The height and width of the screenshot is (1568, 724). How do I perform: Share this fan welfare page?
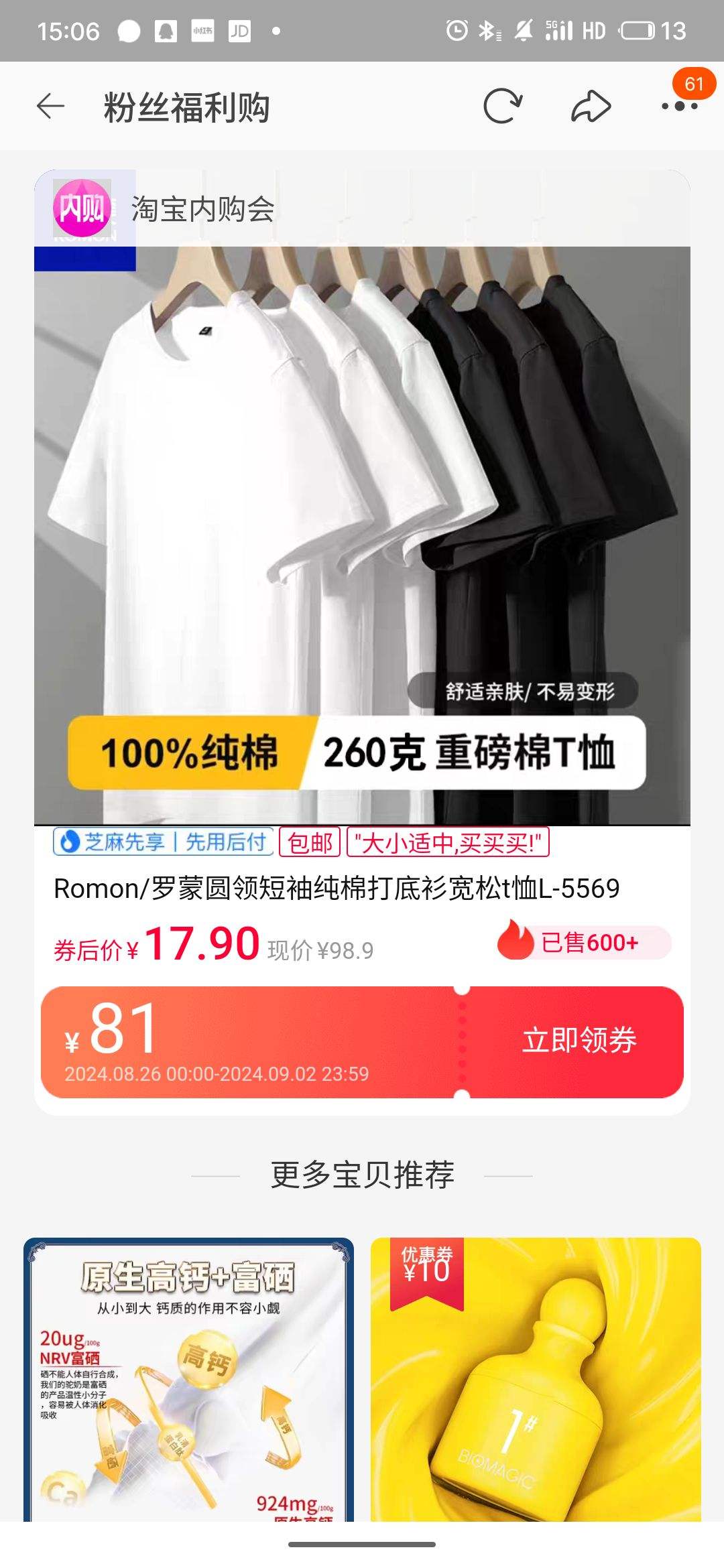pos(591,107)
